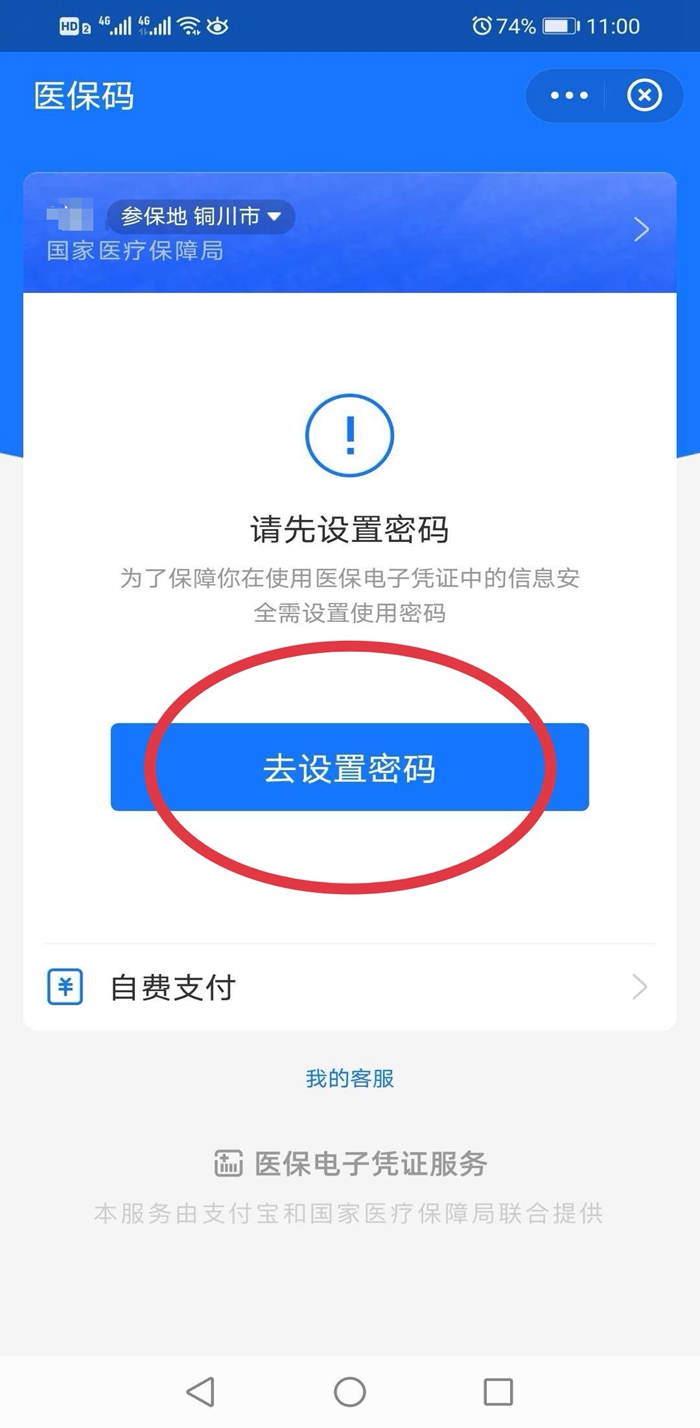Open the 我的客服 link
The height and width of the screenshot is (1428, 700).
pos(349,1079)
